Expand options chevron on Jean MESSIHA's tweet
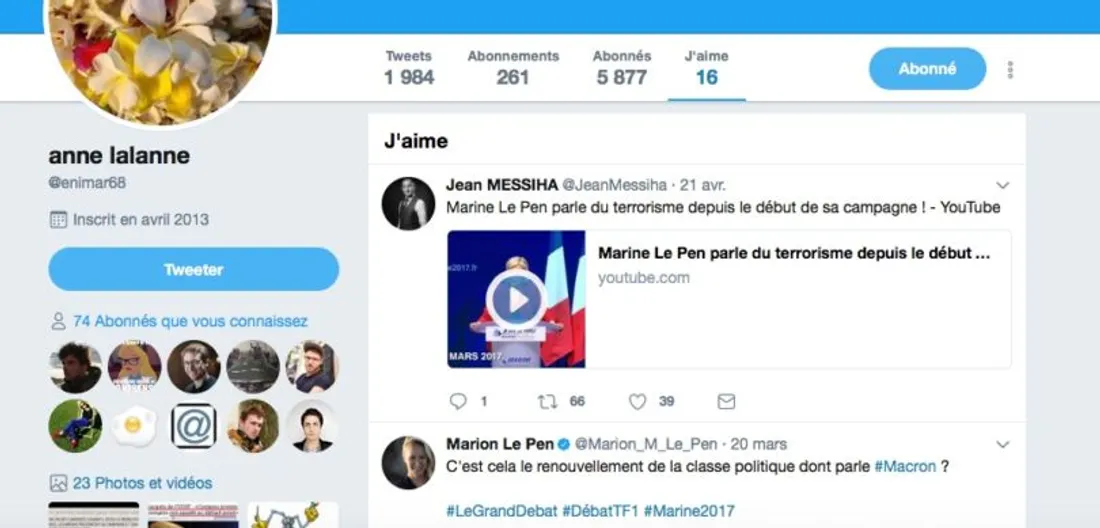 (1003, 185)
